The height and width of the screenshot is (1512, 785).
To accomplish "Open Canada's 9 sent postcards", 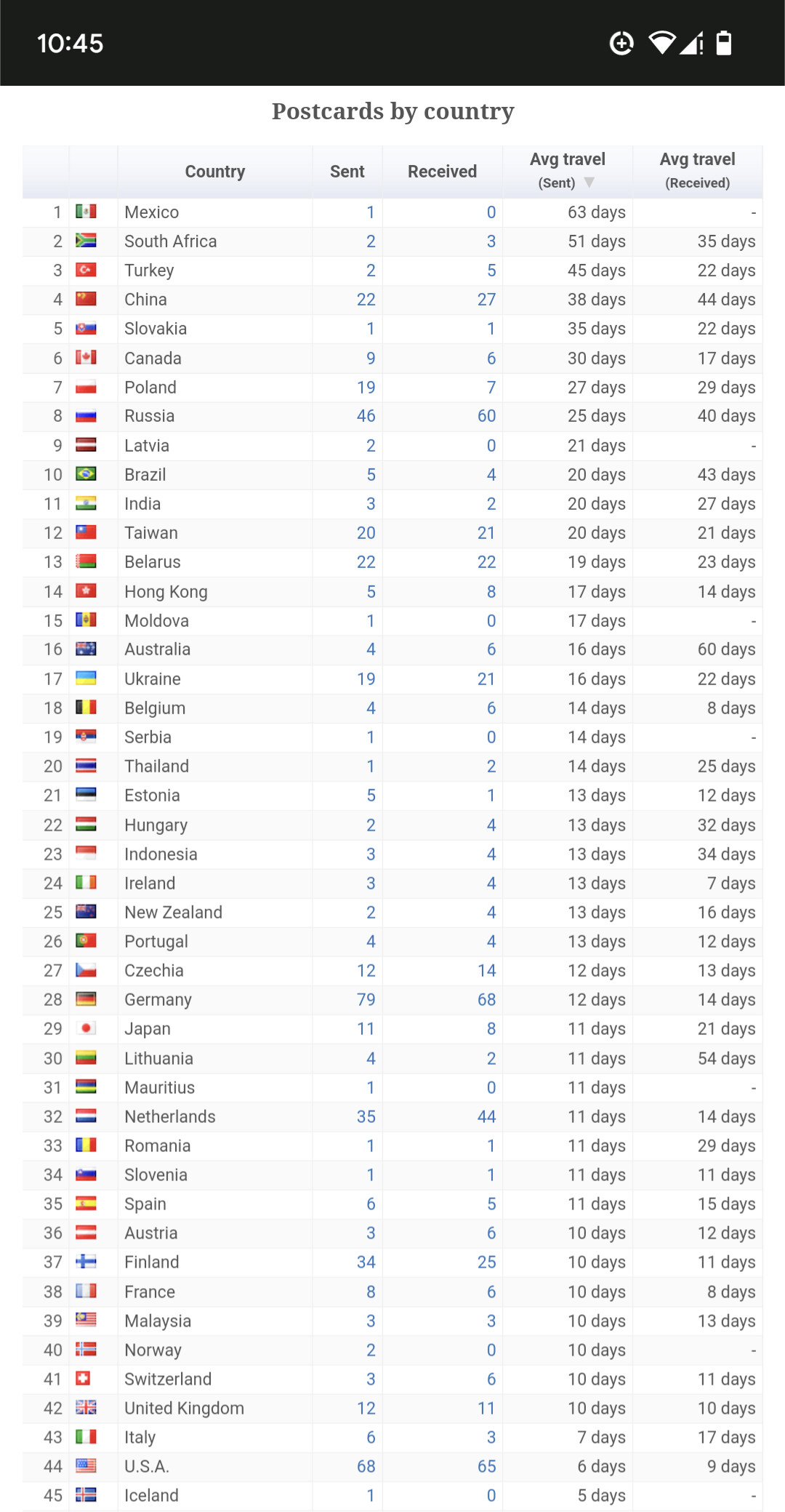I will (371, 359).
